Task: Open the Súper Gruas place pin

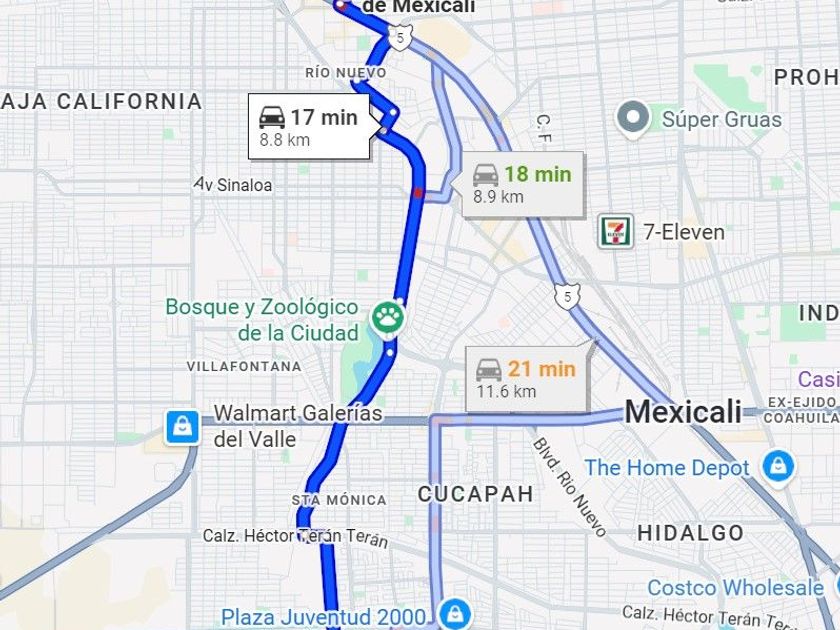Action: pos(633,119)
